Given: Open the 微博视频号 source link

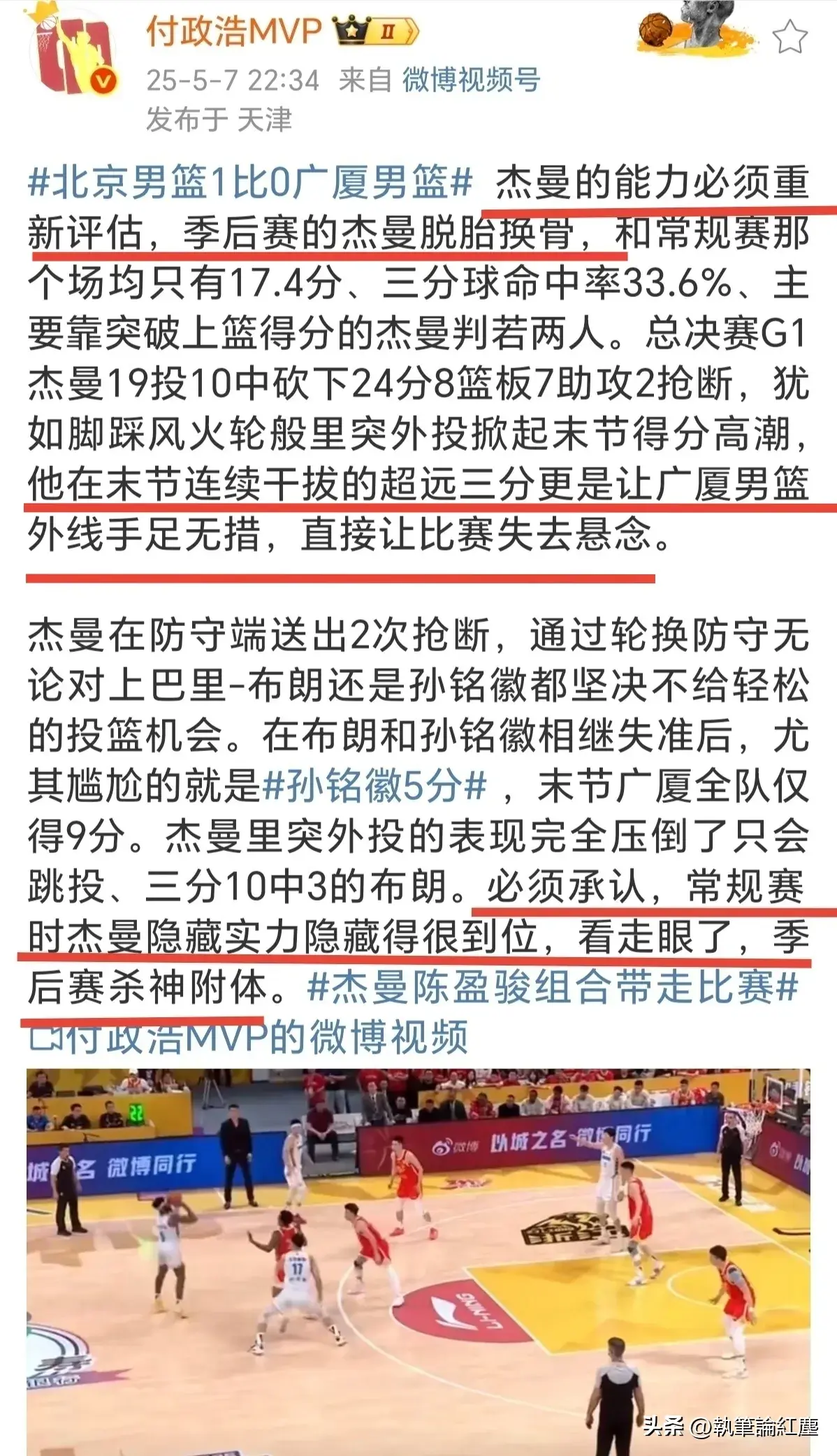Looking at the screenshot, I should 471,81.
